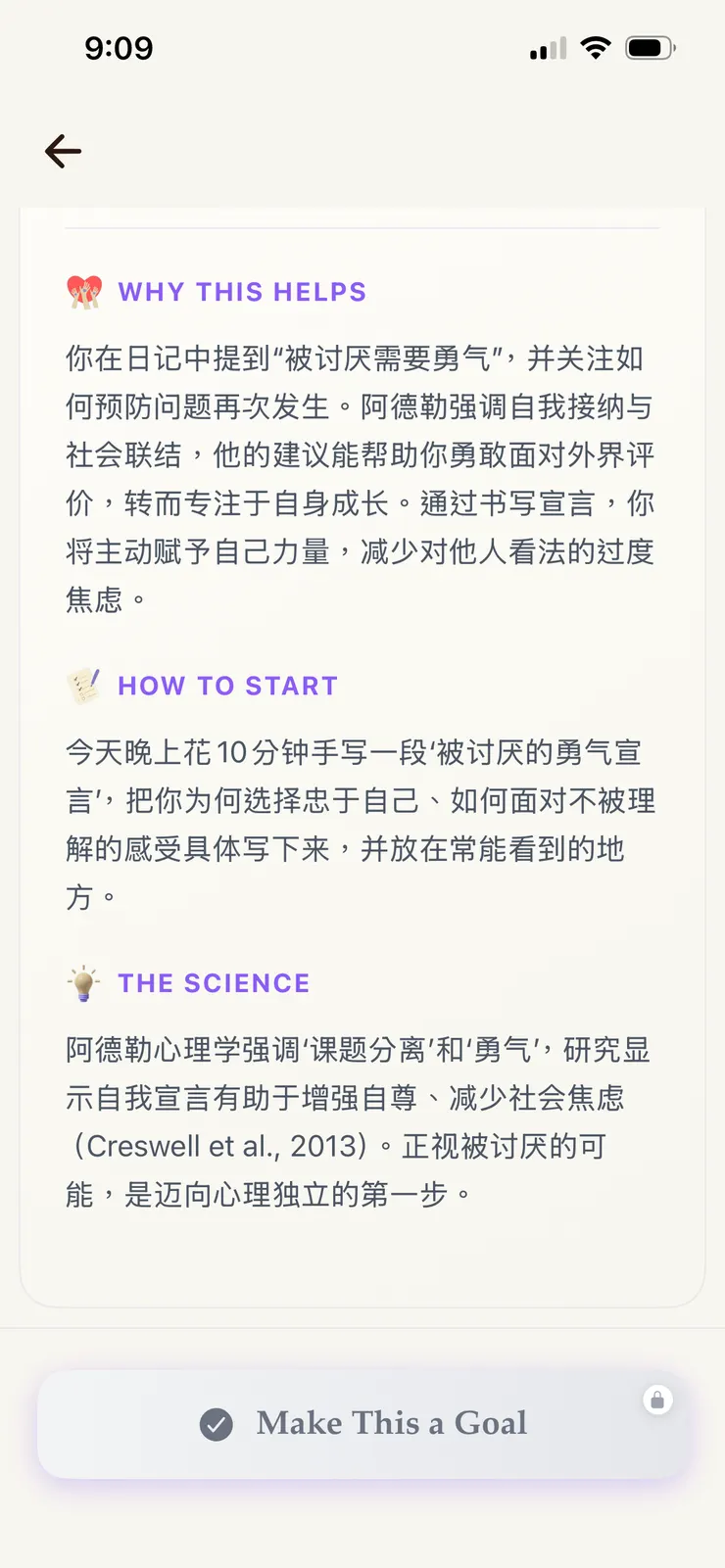Tap the Wi-Fi icon in the status bar
The width and height of the screenshot is (725, 1568).
[596, 47]
